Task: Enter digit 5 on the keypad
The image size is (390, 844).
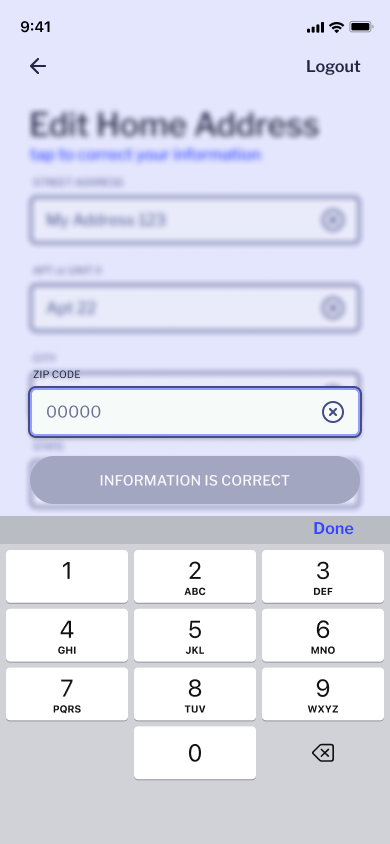Action: [x=195, y=635]
